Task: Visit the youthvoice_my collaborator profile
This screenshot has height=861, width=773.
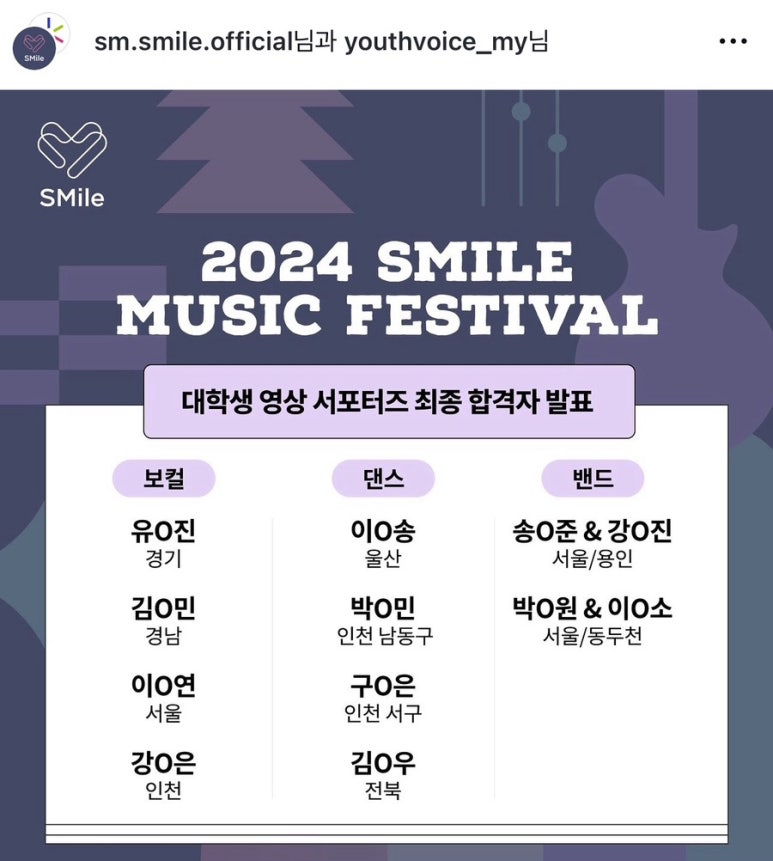Action: (x=434, y=43)
